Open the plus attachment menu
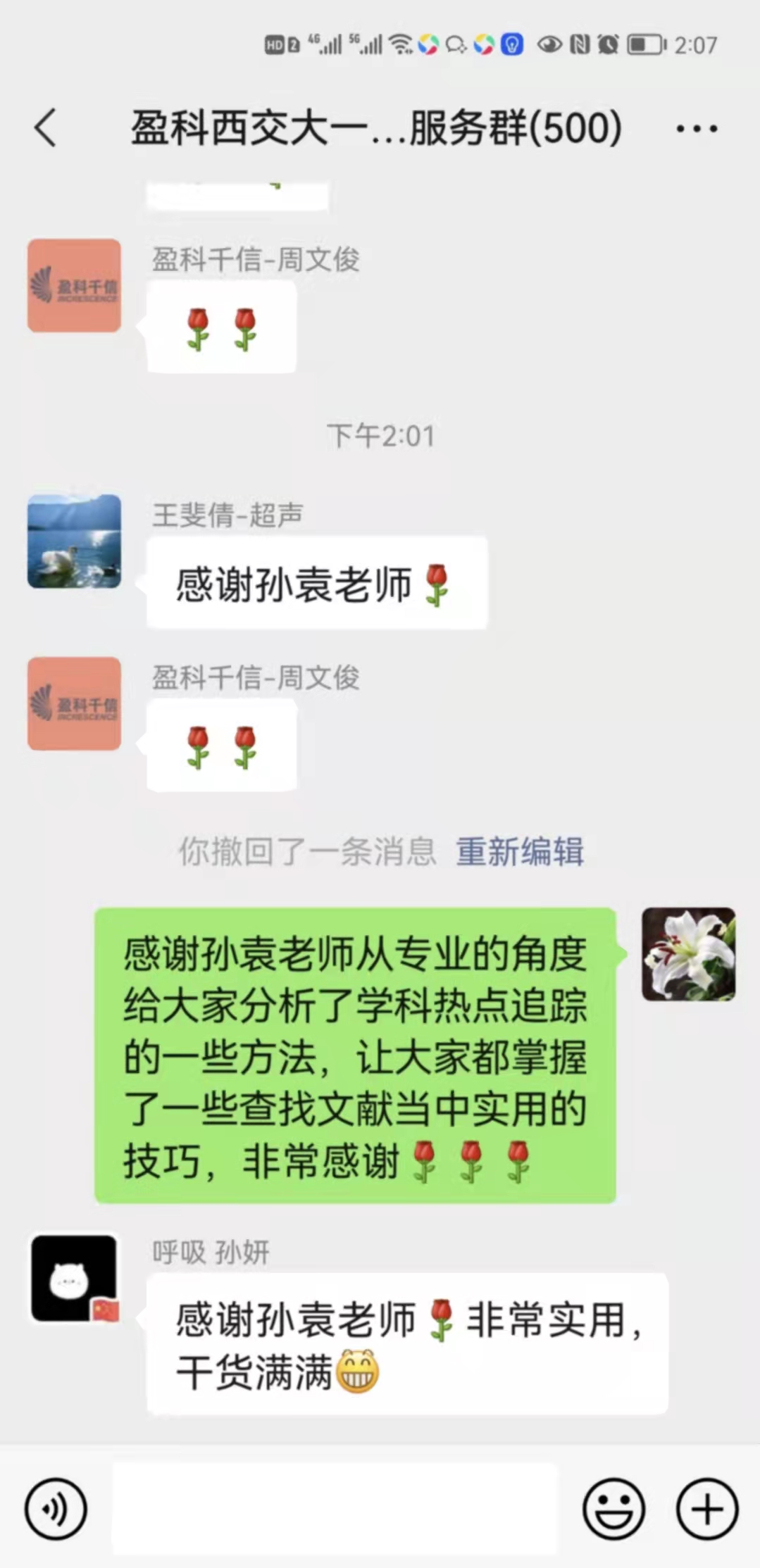 point(707,1509)
